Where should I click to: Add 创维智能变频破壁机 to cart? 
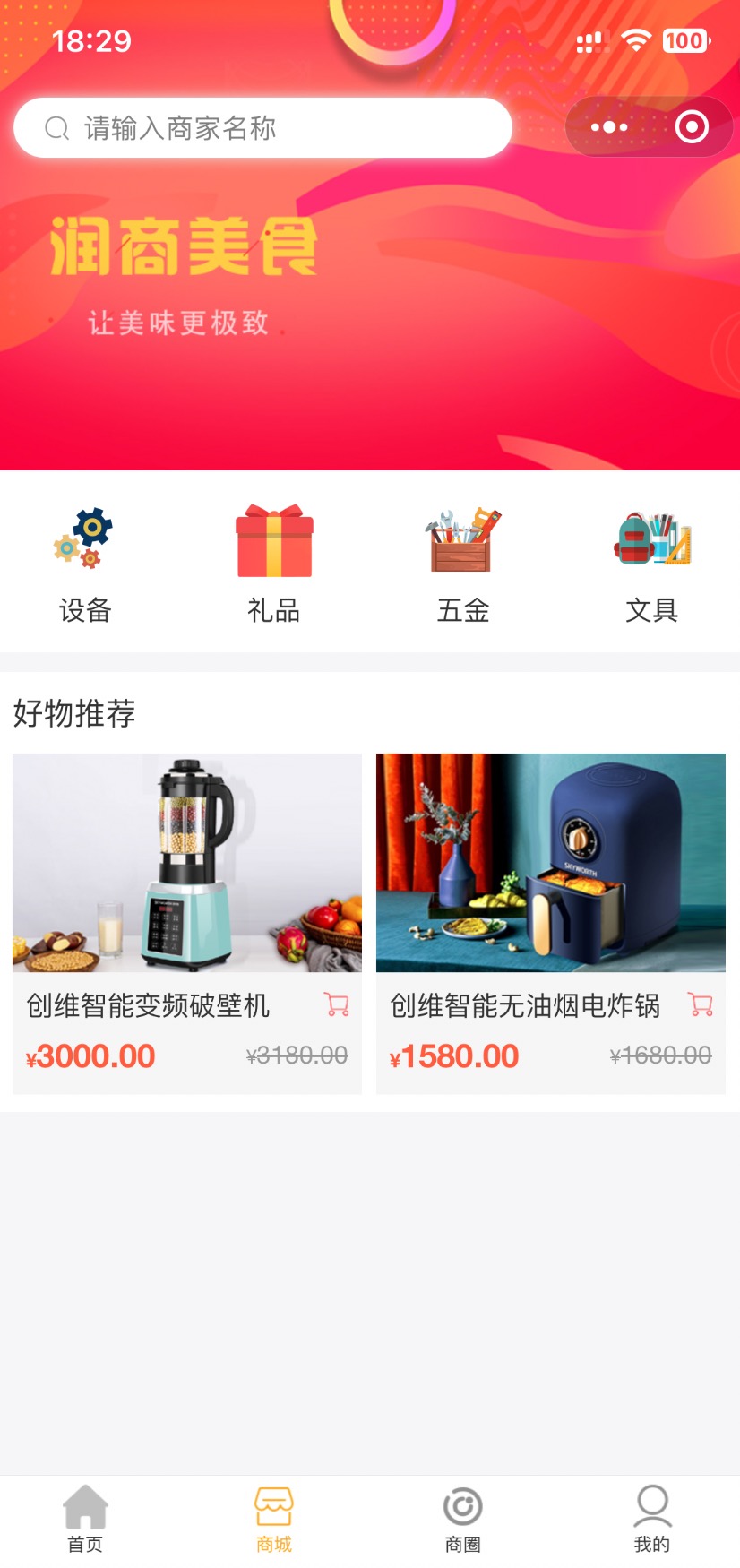[337, 1004]
